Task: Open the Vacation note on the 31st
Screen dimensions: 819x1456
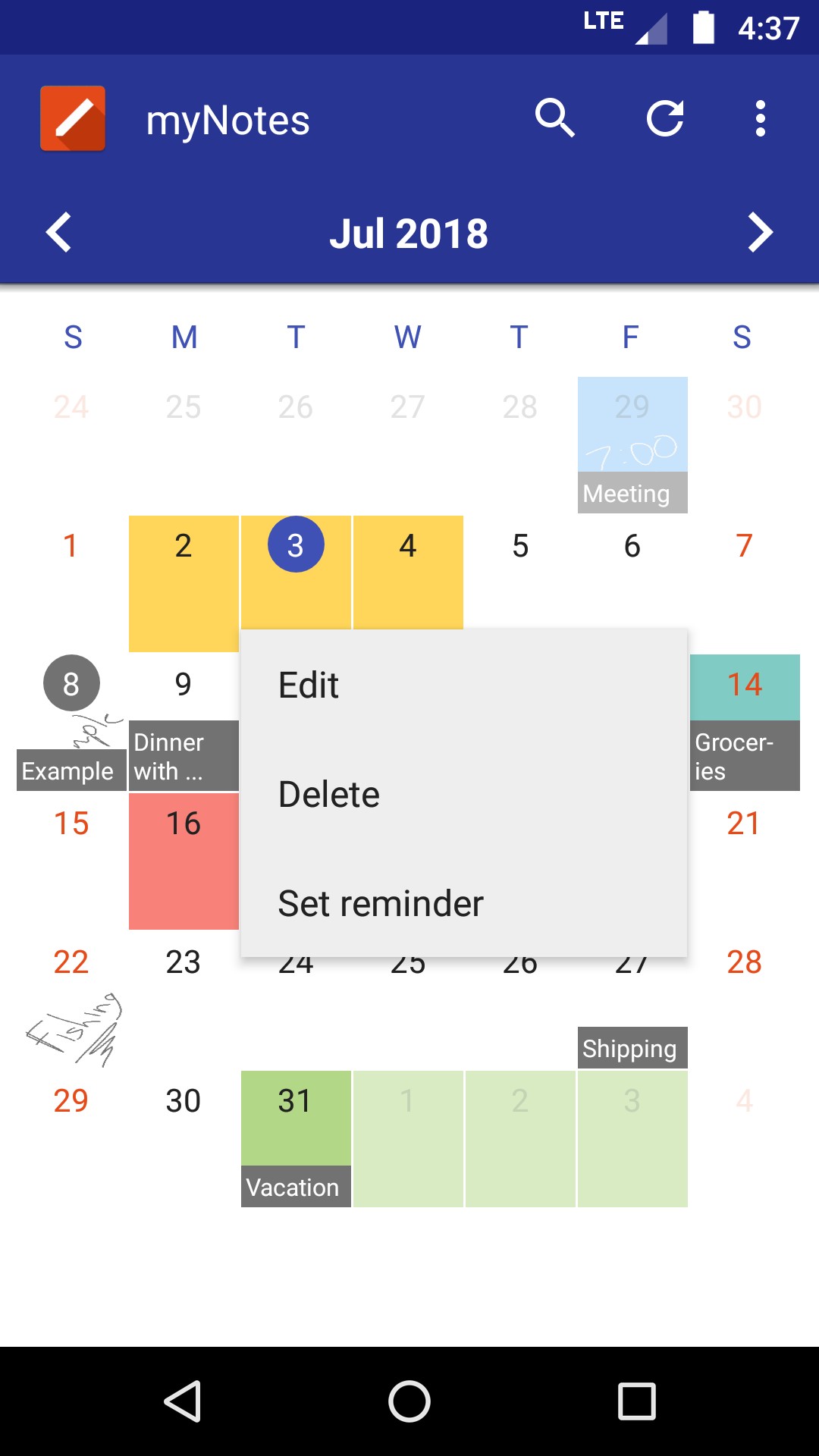Action: (x=296, y=1187)
